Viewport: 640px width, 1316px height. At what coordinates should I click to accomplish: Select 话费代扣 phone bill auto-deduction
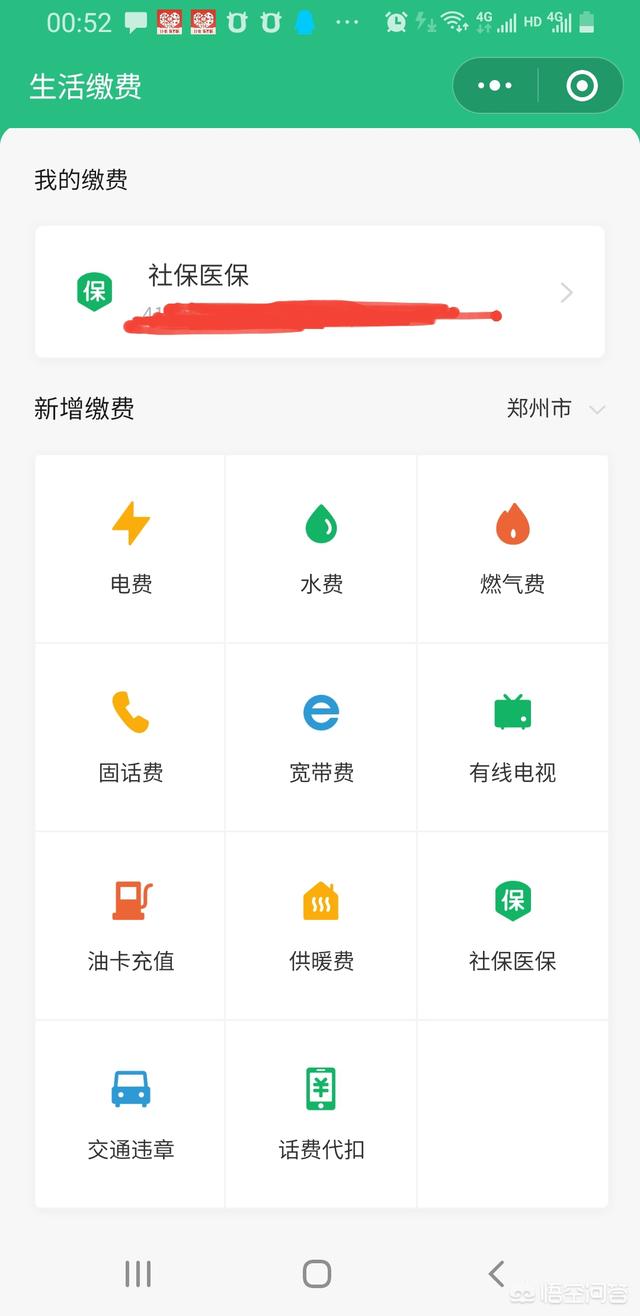(321, 1114)
